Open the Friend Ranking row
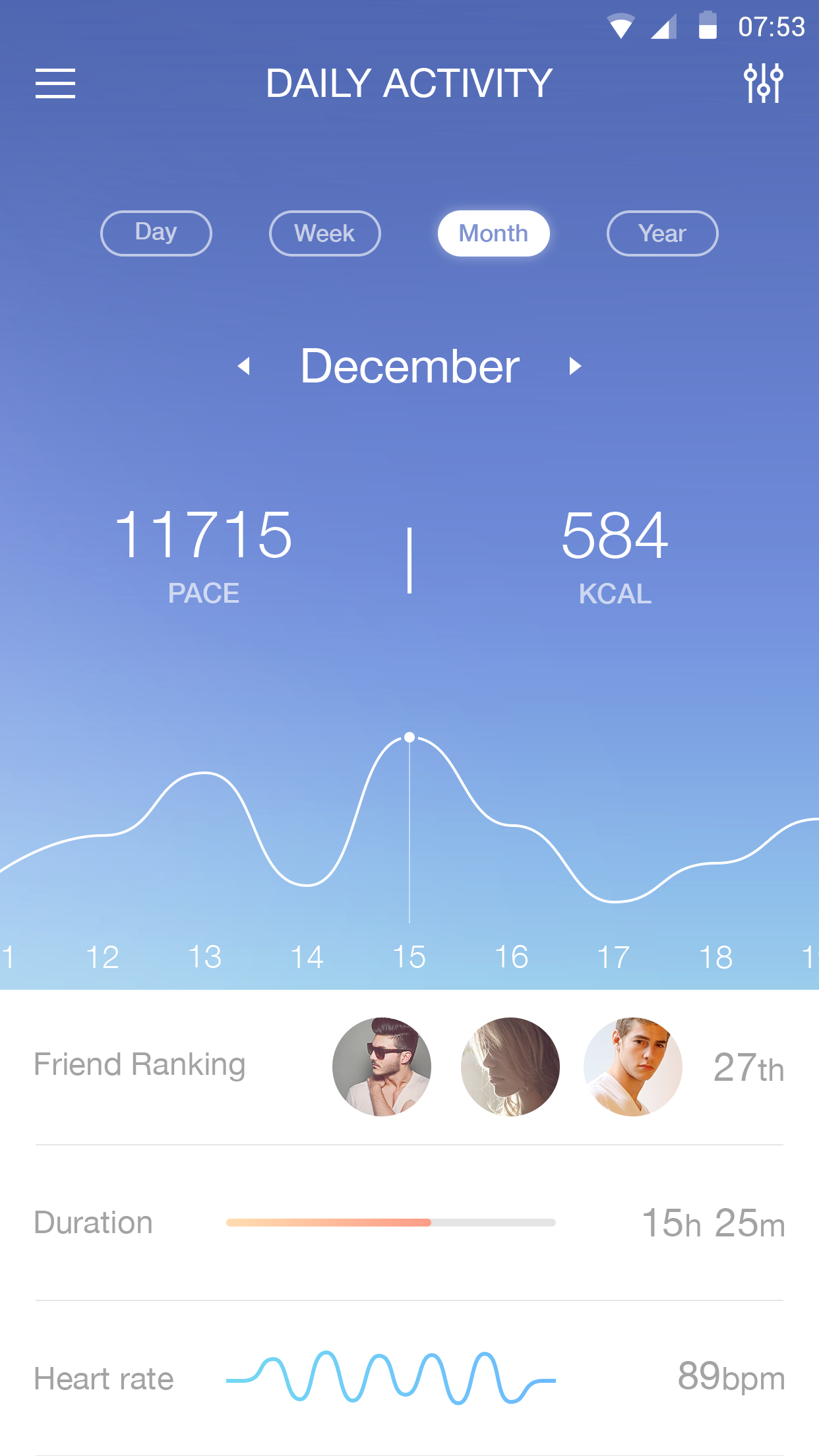Image resolution: width=819 pixels, height=1456 pixels. [409, 1067]
